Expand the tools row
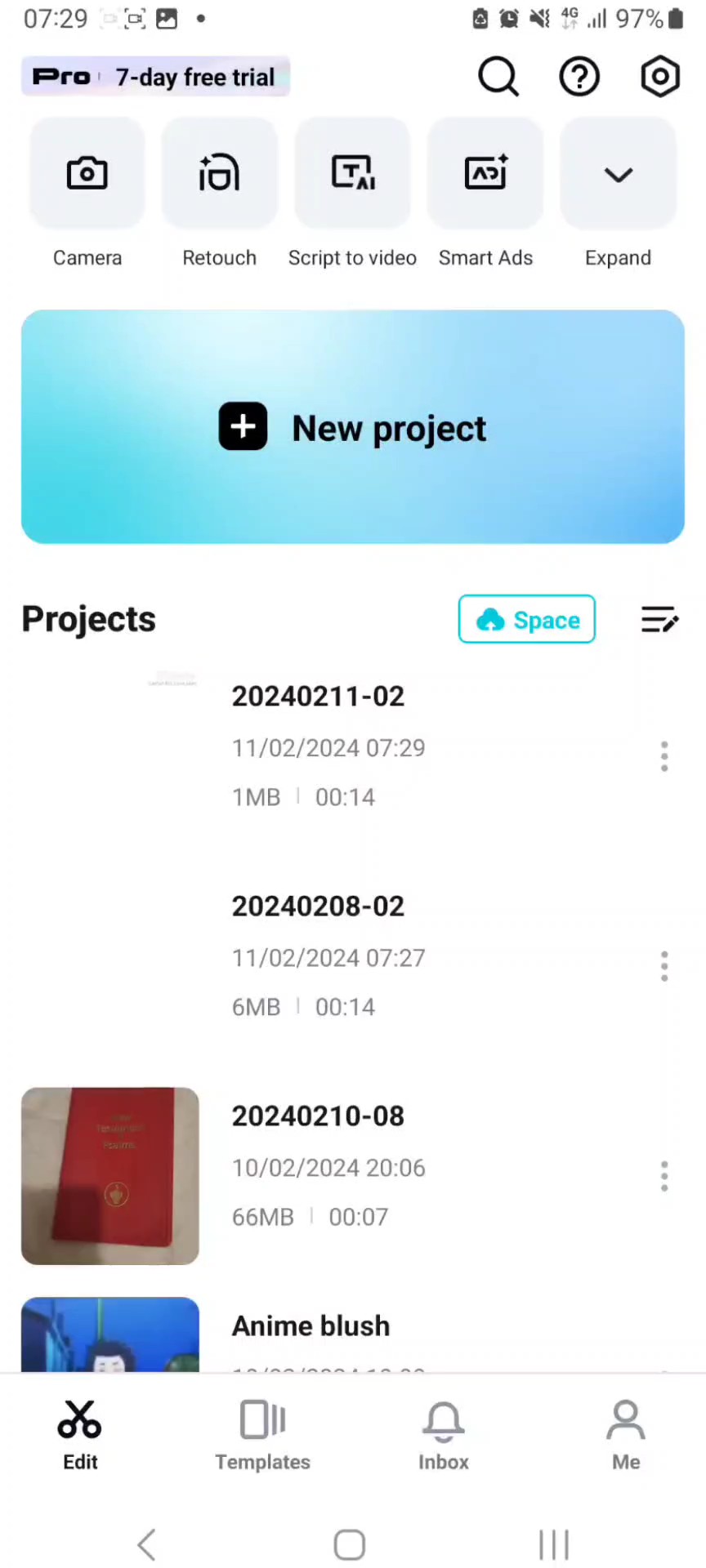Image resolution: width=706 pixels, height=1568 pixels. (619, 173)
